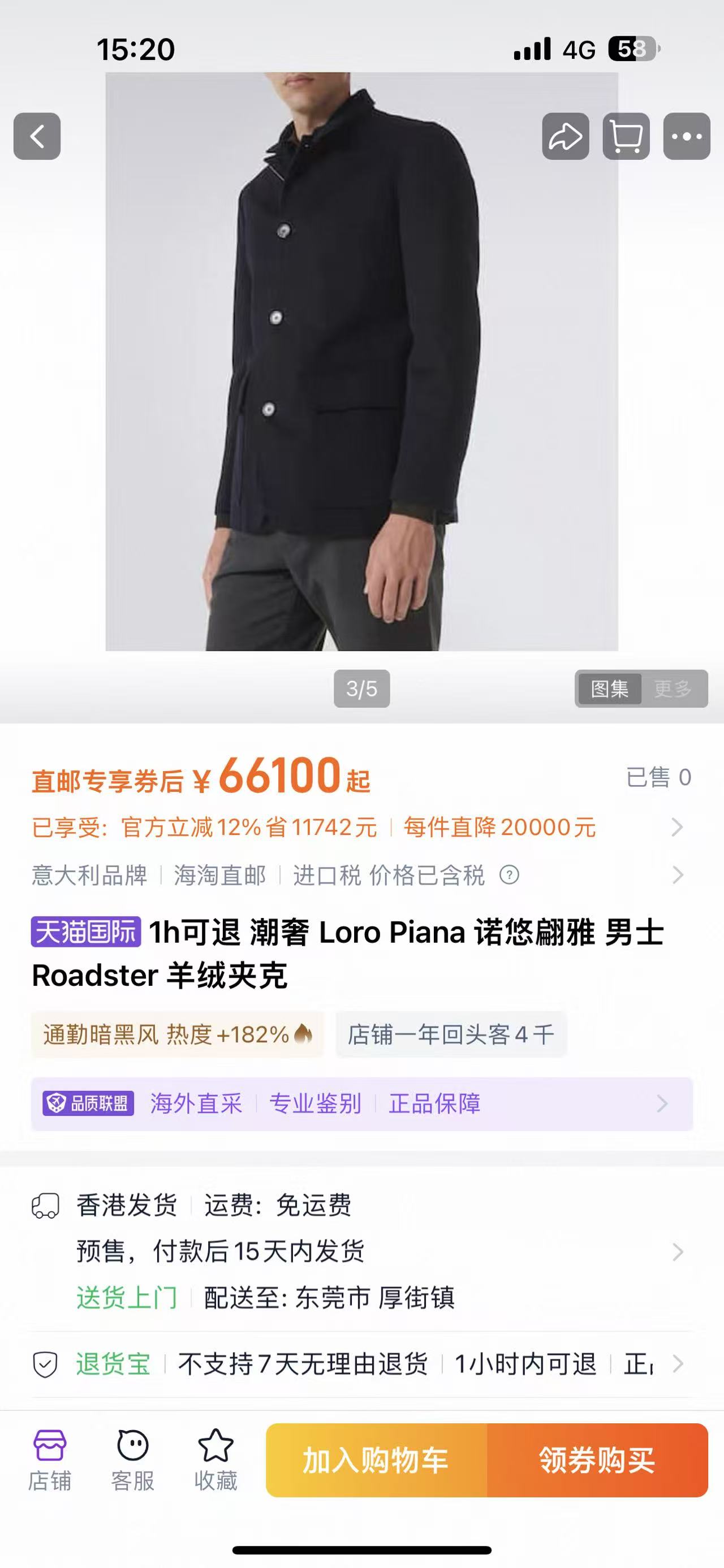
Task: Switch to the 图集 tab
Action: pos(611,688)
